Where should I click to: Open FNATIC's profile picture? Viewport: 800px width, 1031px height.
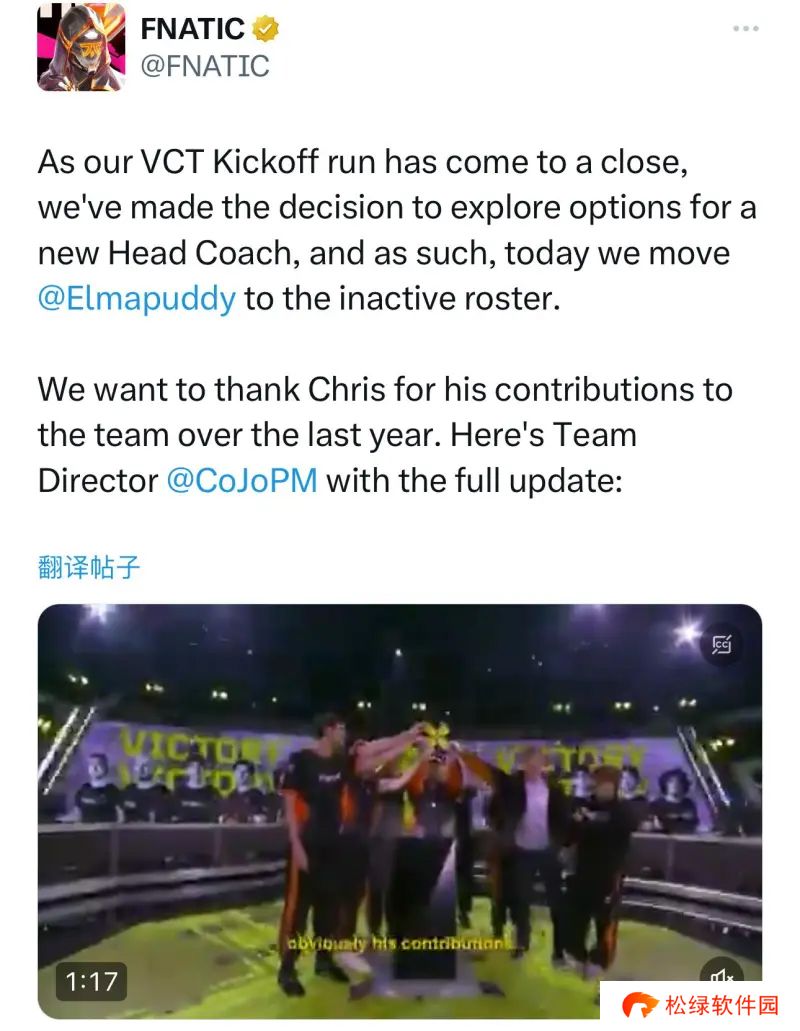(81, 47)
